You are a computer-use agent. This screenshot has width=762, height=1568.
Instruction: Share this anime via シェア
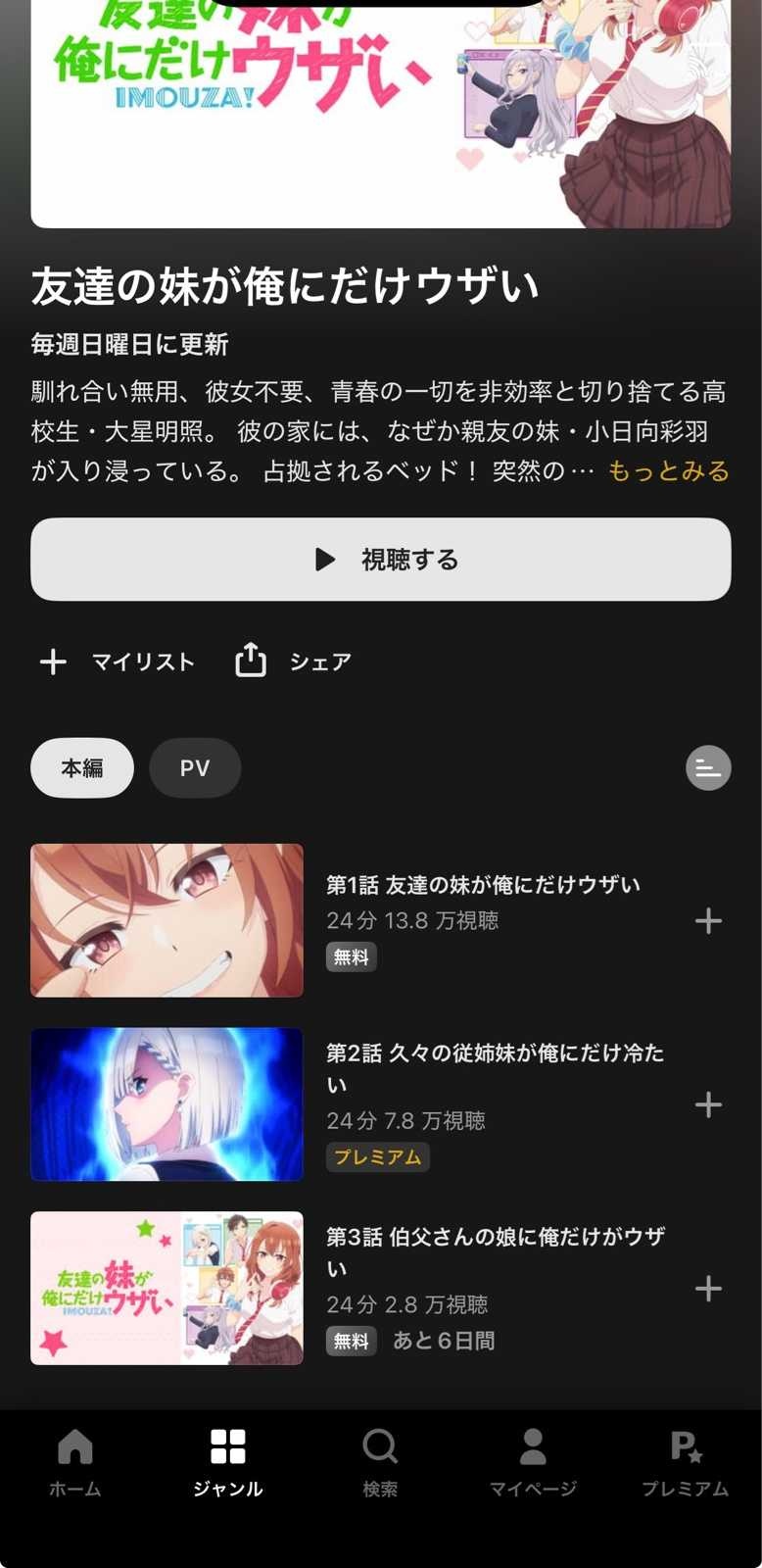(x=294, y=662)
